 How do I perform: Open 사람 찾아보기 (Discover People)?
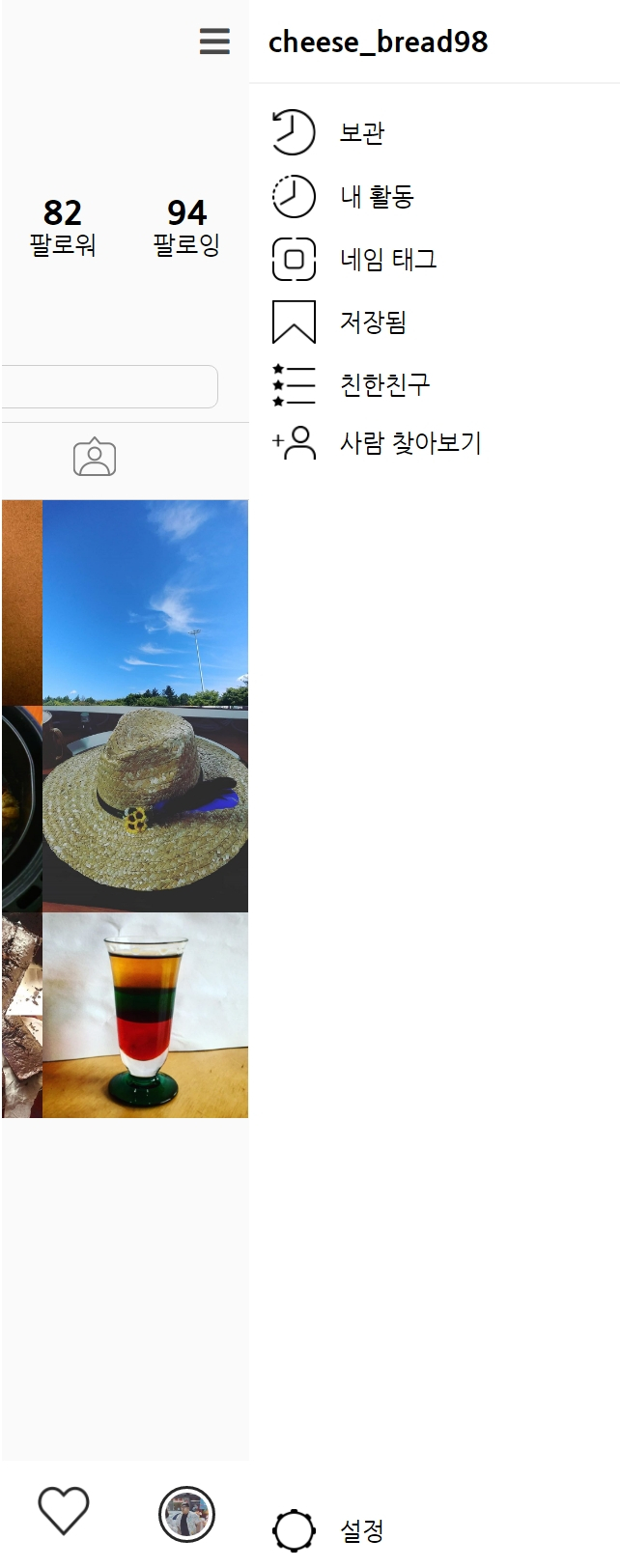(409, 443)
